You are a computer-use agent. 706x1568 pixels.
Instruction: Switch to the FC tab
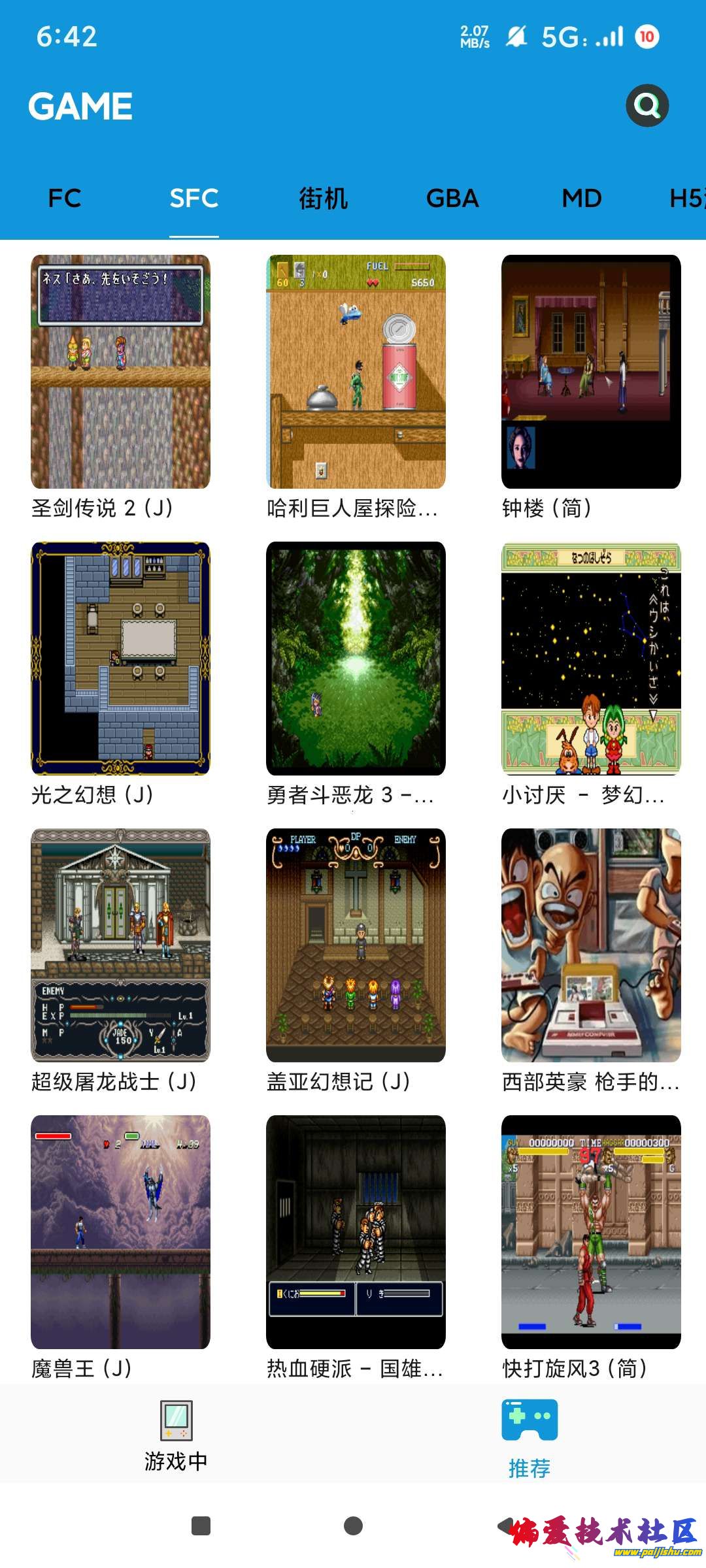65,198
